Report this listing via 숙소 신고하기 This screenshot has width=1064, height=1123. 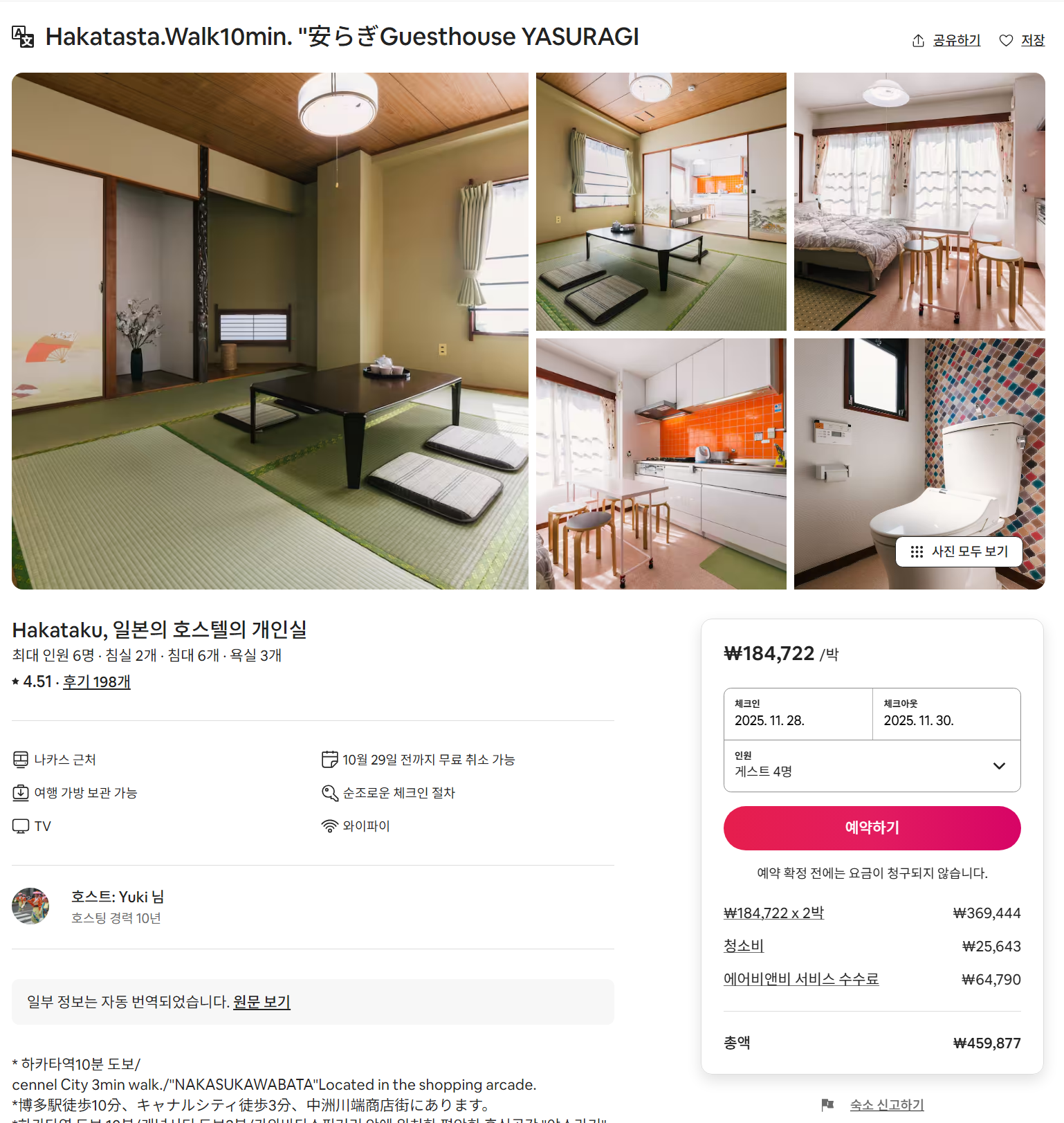pos(886,1105)
